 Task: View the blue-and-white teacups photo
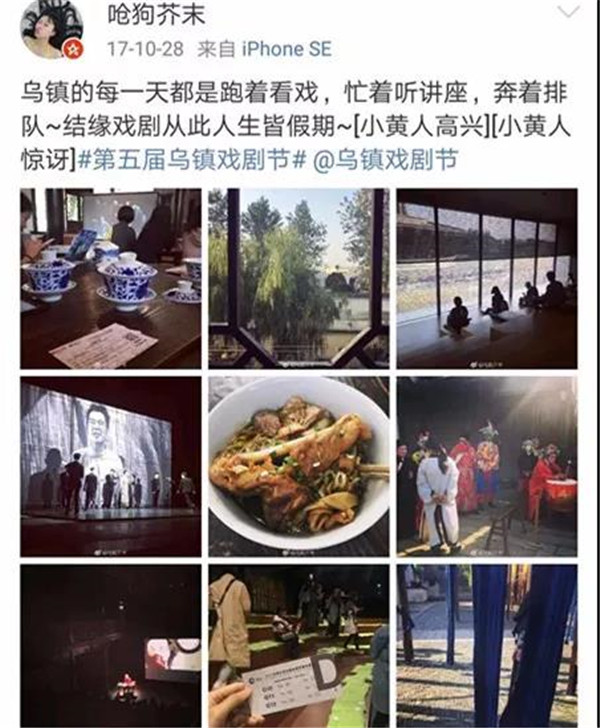click(x=110, y=278)
